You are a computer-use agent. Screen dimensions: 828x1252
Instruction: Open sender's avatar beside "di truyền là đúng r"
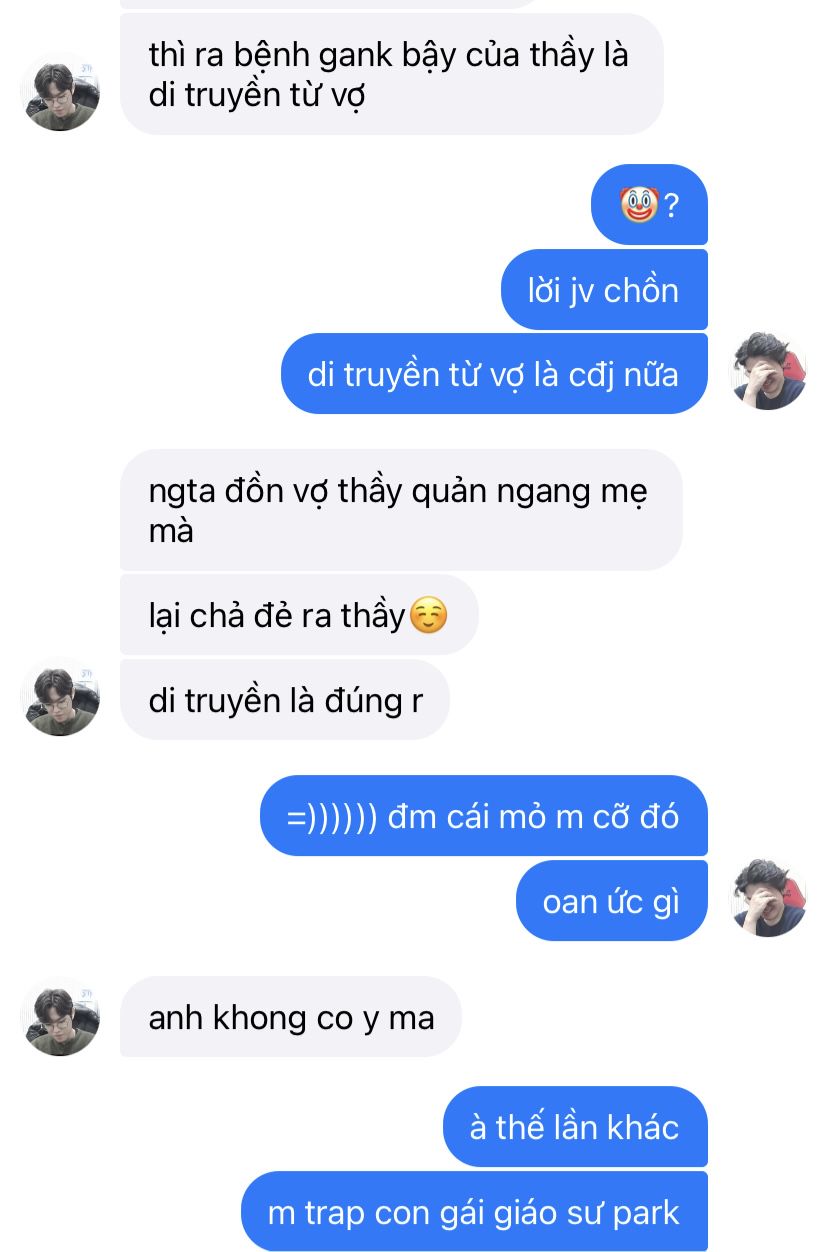[60, 697]
